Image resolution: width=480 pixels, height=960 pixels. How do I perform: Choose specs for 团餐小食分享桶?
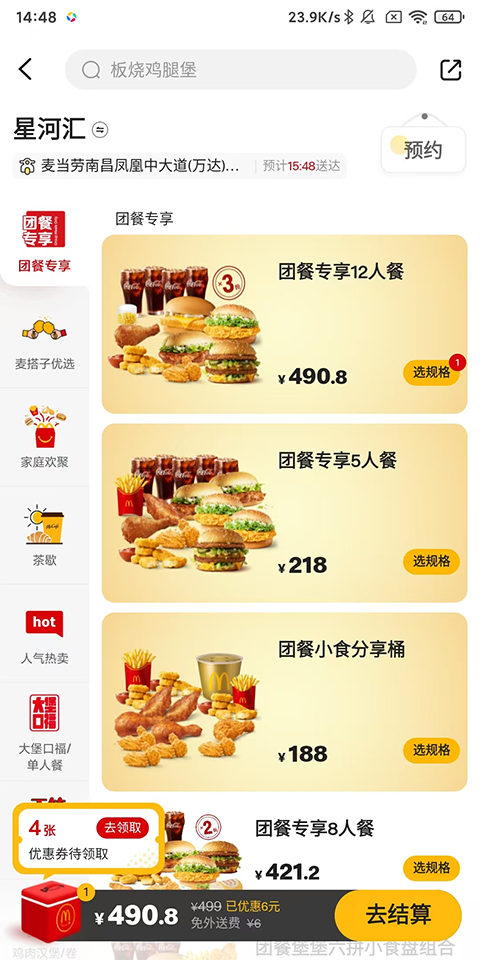[431, 751]
